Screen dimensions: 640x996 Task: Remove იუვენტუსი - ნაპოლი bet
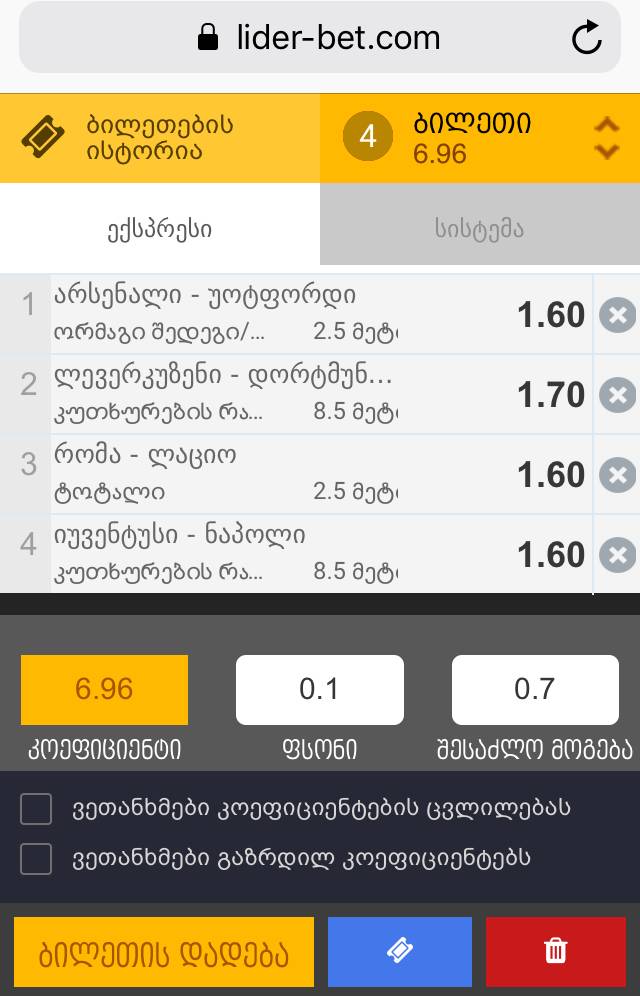(x=617, y=555)
